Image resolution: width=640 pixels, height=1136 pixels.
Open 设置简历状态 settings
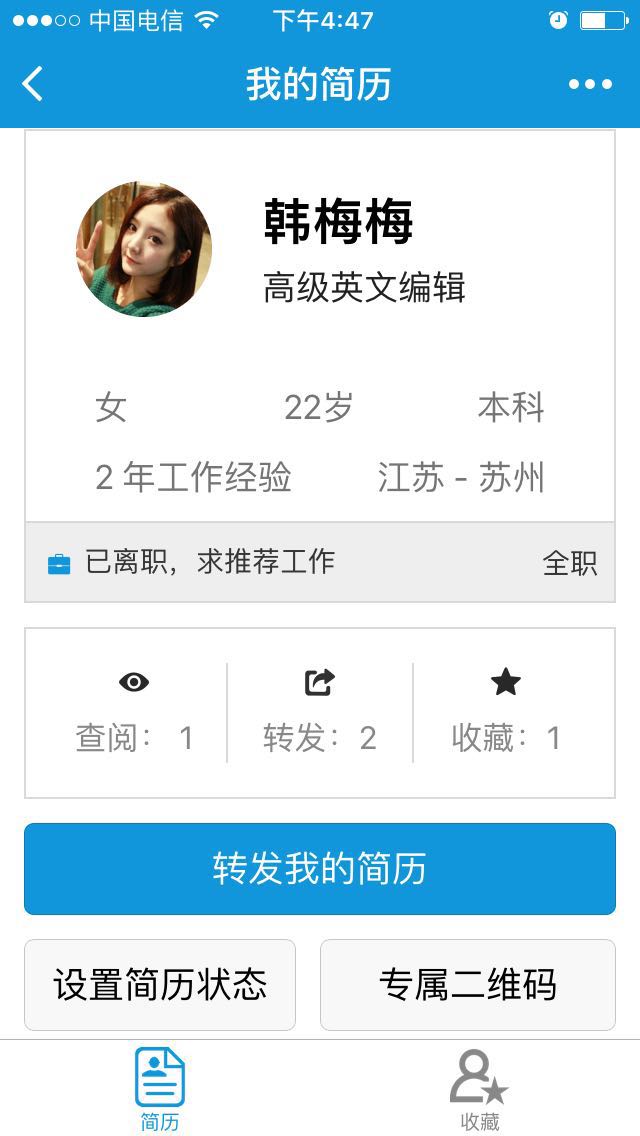160,985
